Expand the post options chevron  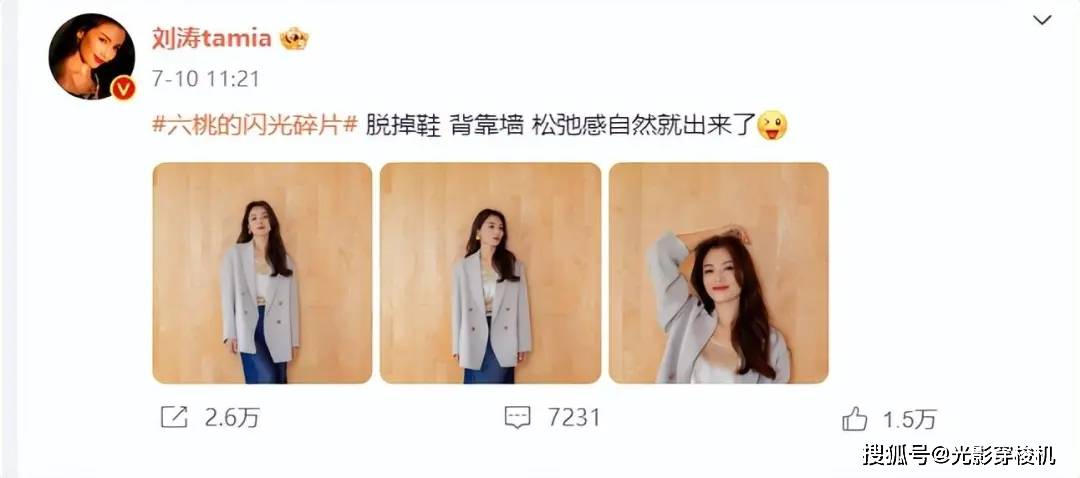(x=1043, y=19)
